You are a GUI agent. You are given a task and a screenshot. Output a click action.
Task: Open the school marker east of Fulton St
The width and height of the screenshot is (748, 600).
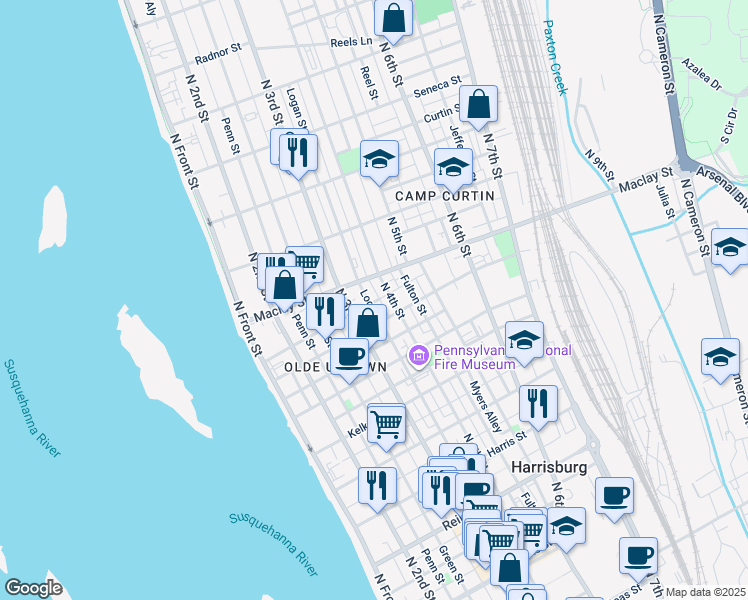(524, 341)
